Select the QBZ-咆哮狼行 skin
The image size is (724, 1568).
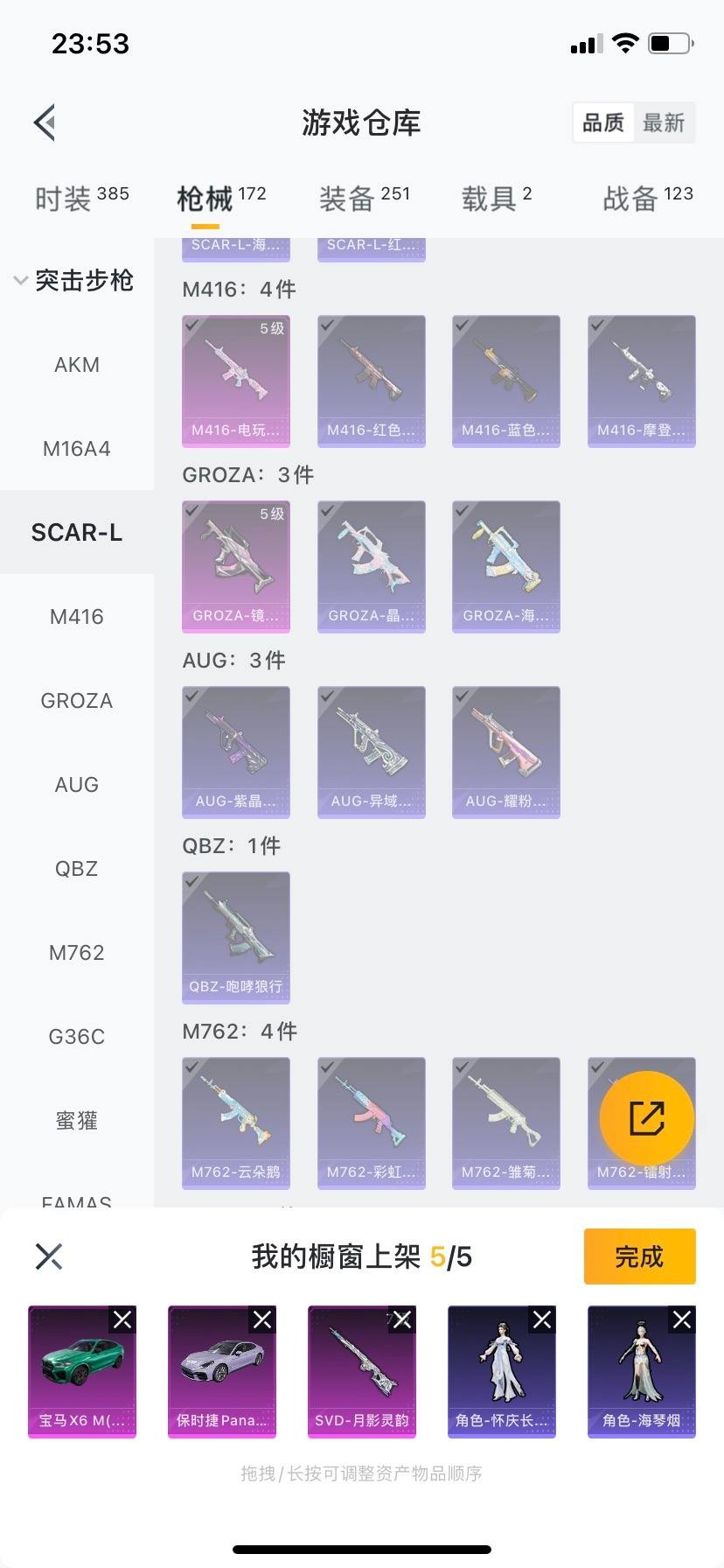point(236,937)
